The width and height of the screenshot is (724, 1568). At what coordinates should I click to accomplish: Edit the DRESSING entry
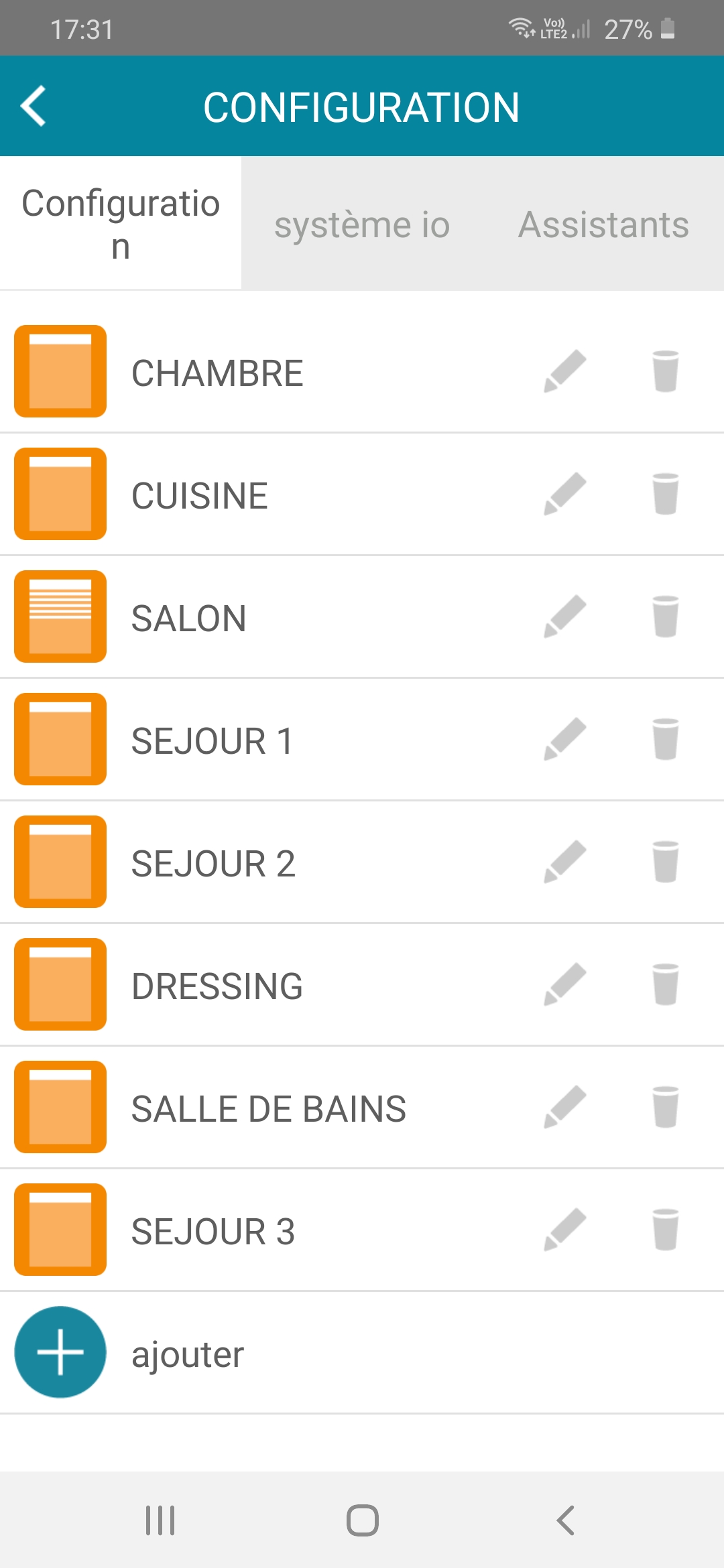pos(565,984)
